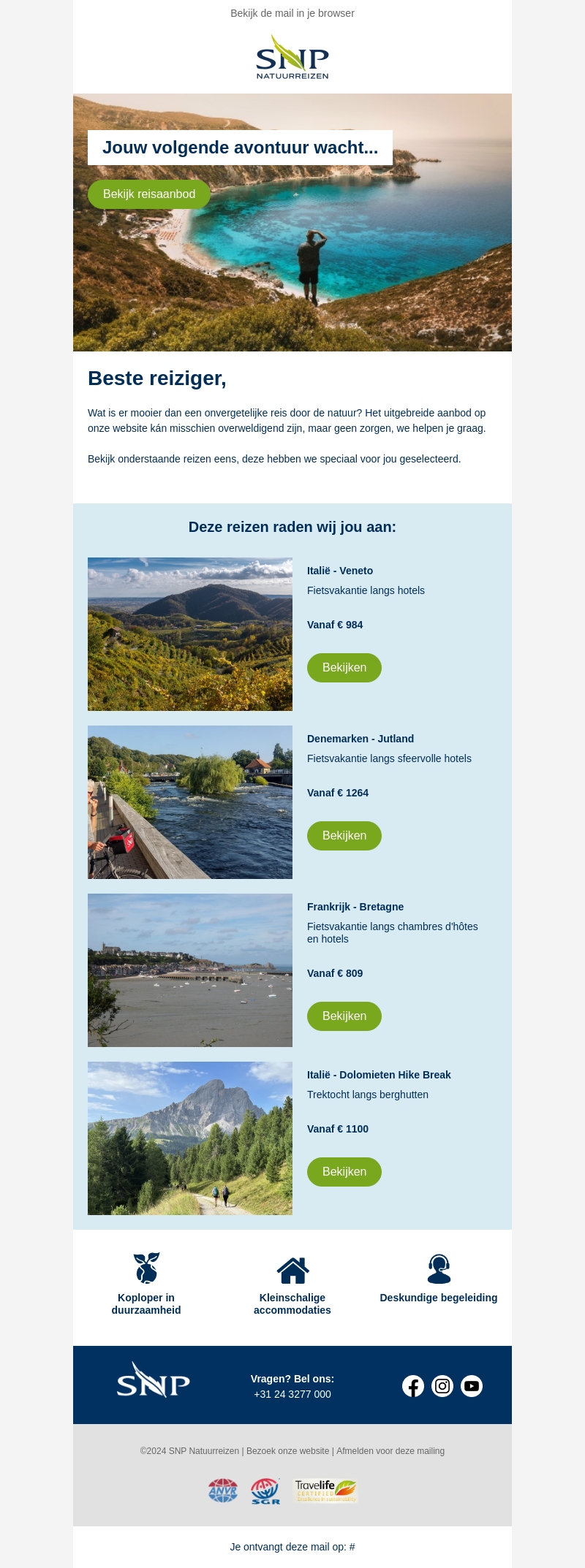
Task: Open the Dolomieten Hike Break trip photo
Action: 190,1138
